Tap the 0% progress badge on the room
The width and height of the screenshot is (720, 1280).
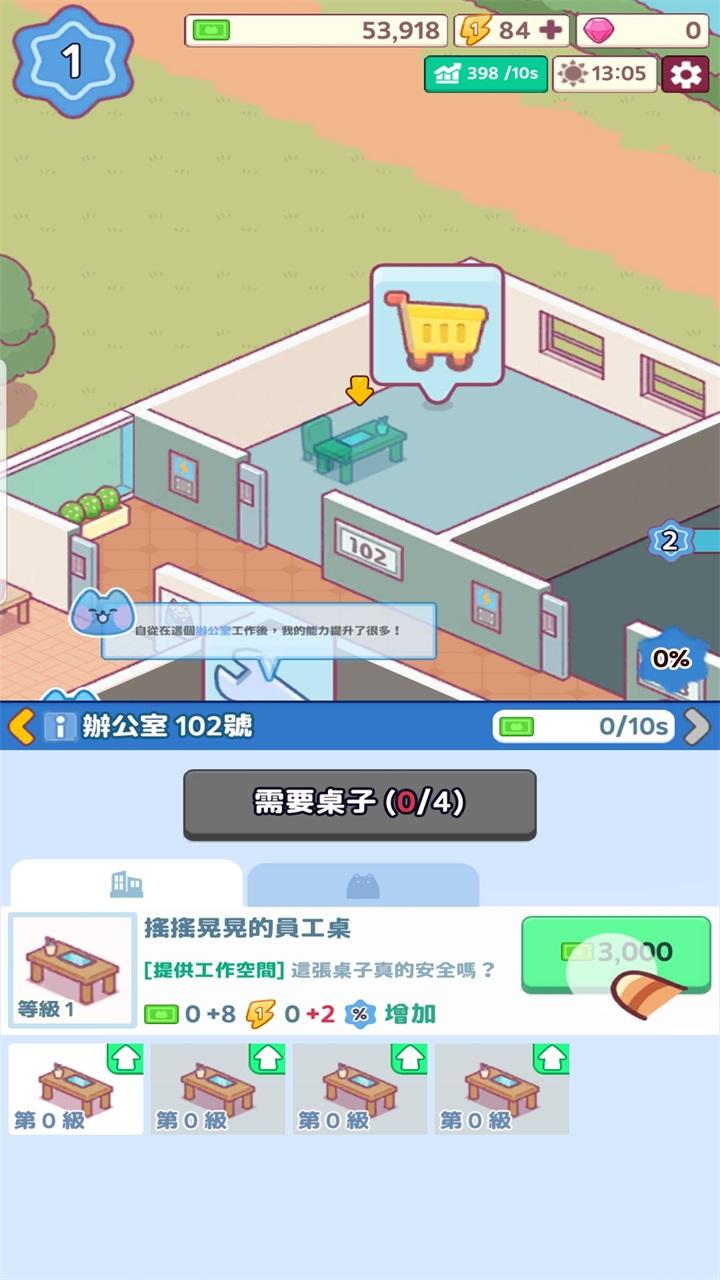pos(671,658)
